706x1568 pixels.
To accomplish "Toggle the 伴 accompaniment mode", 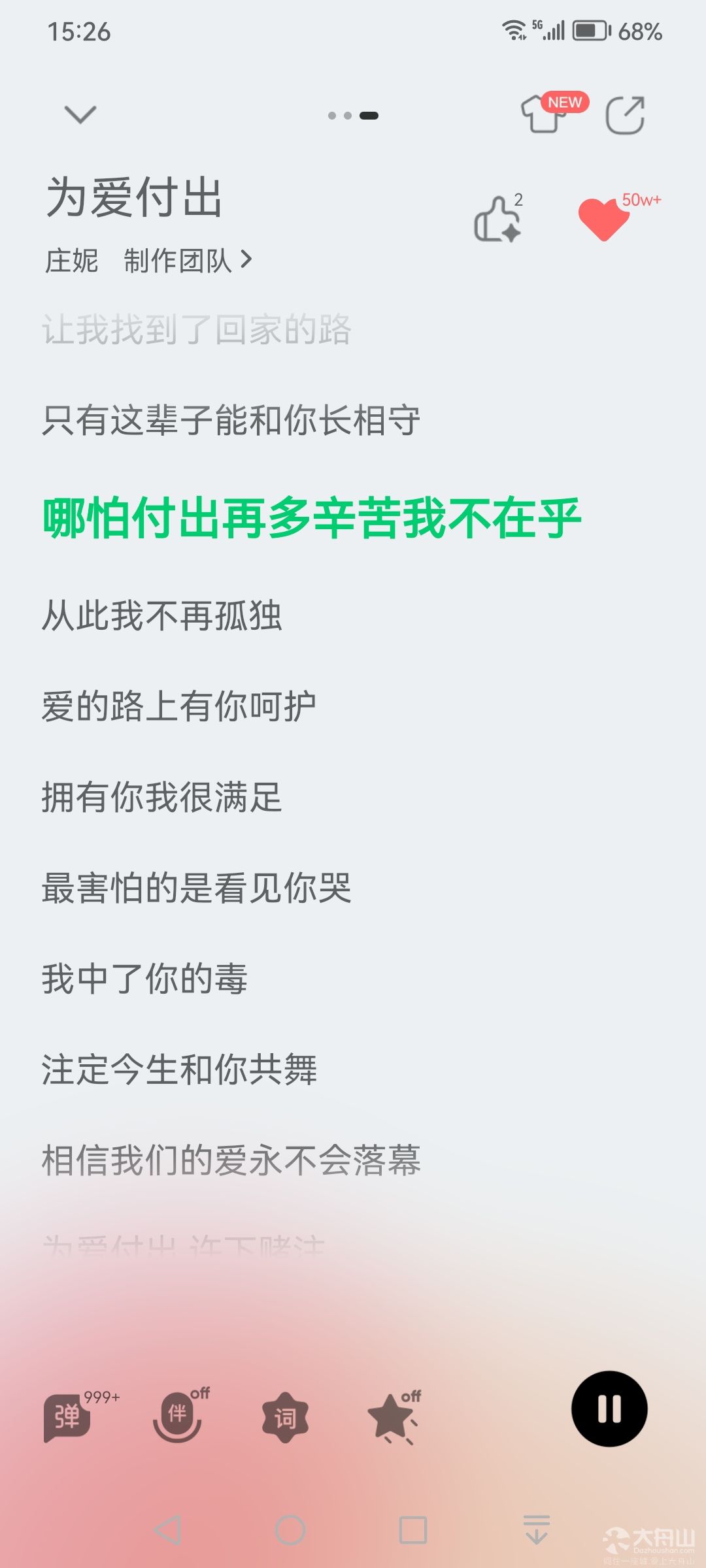I will pyautogui.click(x=178, y=1415).
